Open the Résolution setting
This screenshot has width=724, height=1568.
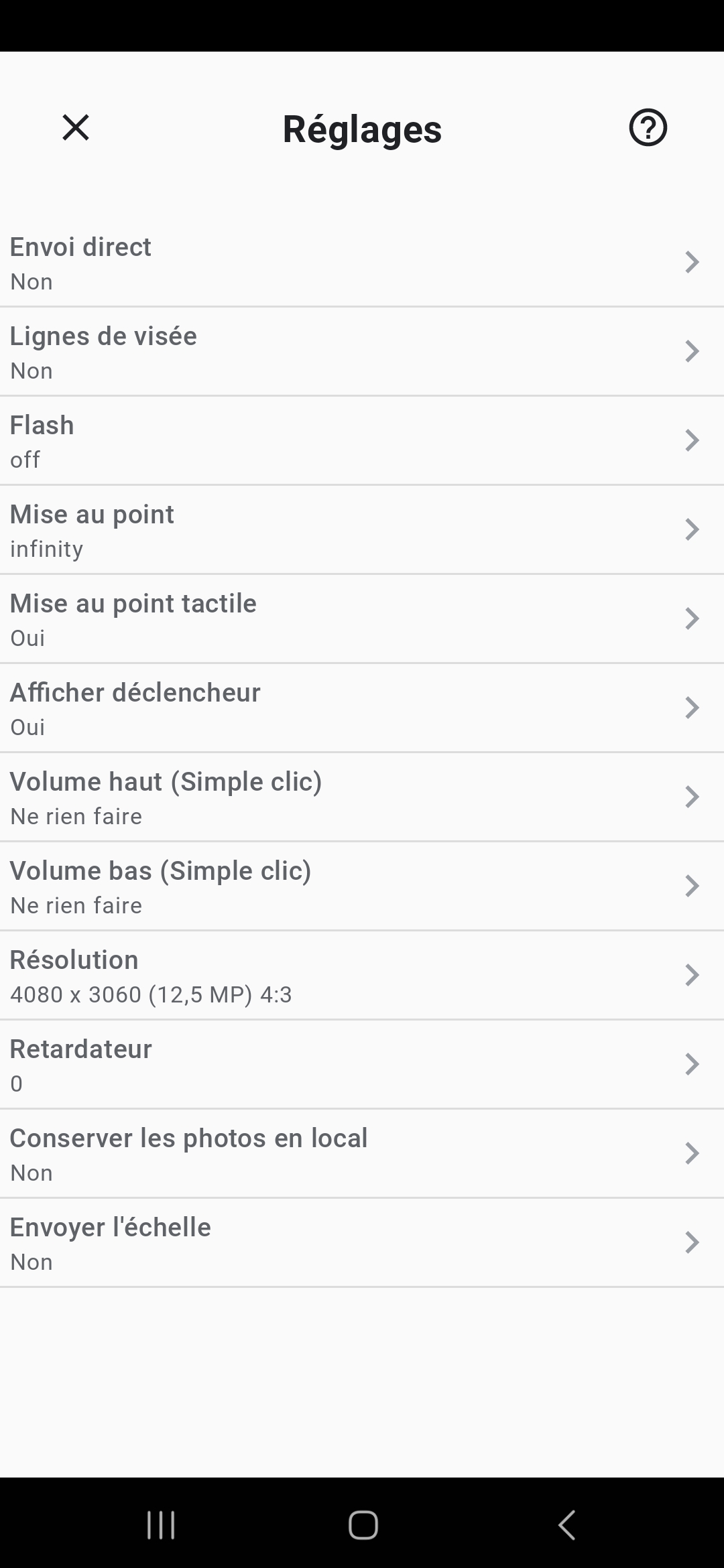[362, 975]
